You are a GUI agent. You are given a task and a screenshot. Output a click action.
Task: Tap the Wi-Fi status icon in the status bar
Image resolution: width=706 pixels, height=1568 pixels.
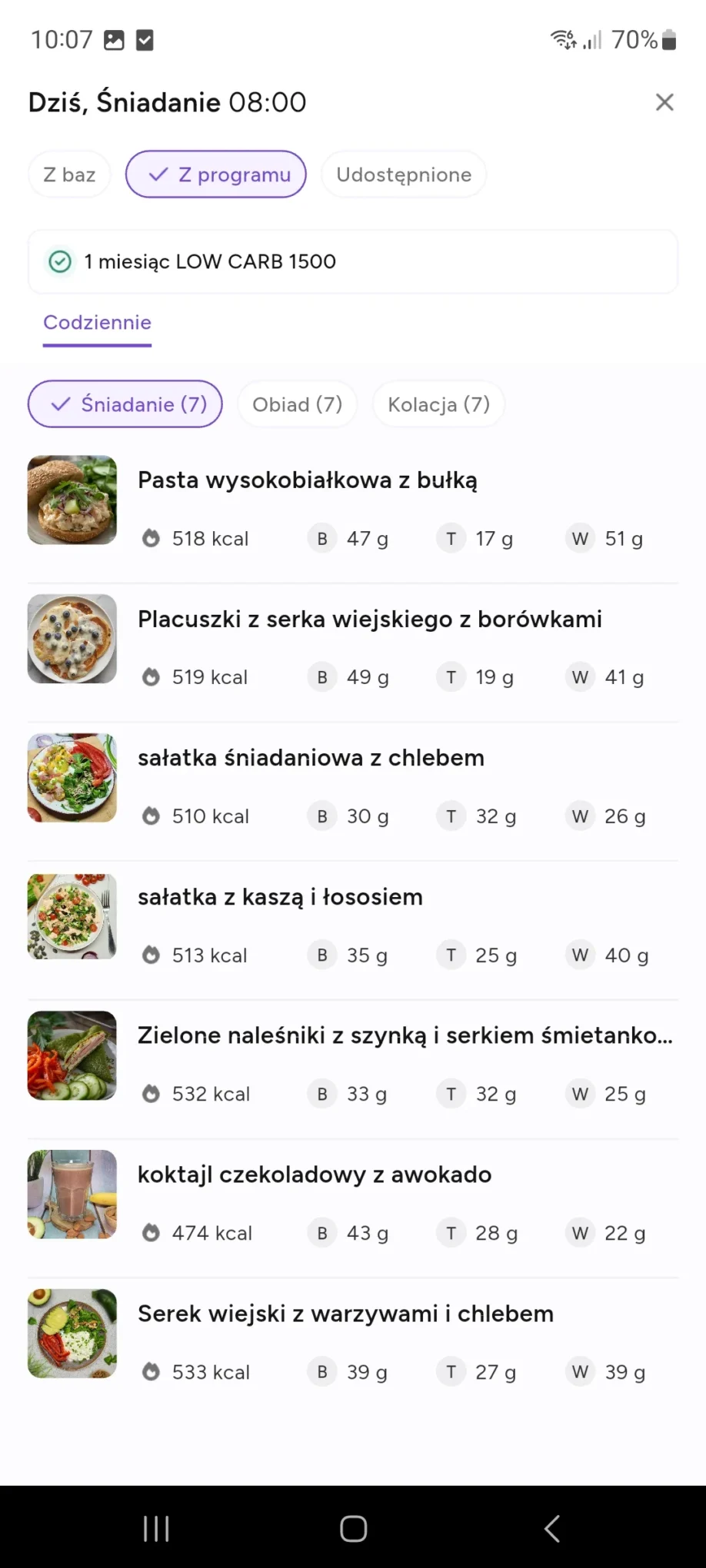(561, 39)
